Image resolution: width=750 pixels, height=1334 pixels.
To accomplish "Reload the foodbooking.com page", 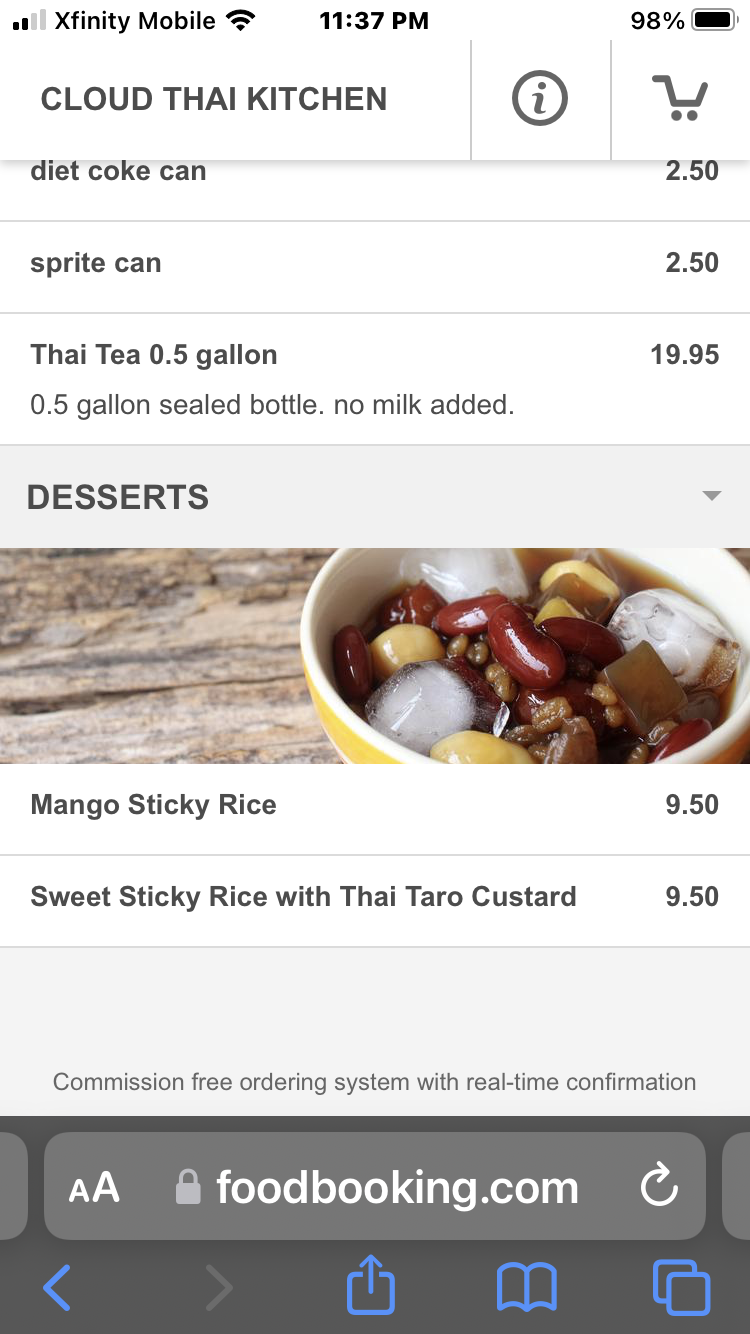I will coord(659,1187).
